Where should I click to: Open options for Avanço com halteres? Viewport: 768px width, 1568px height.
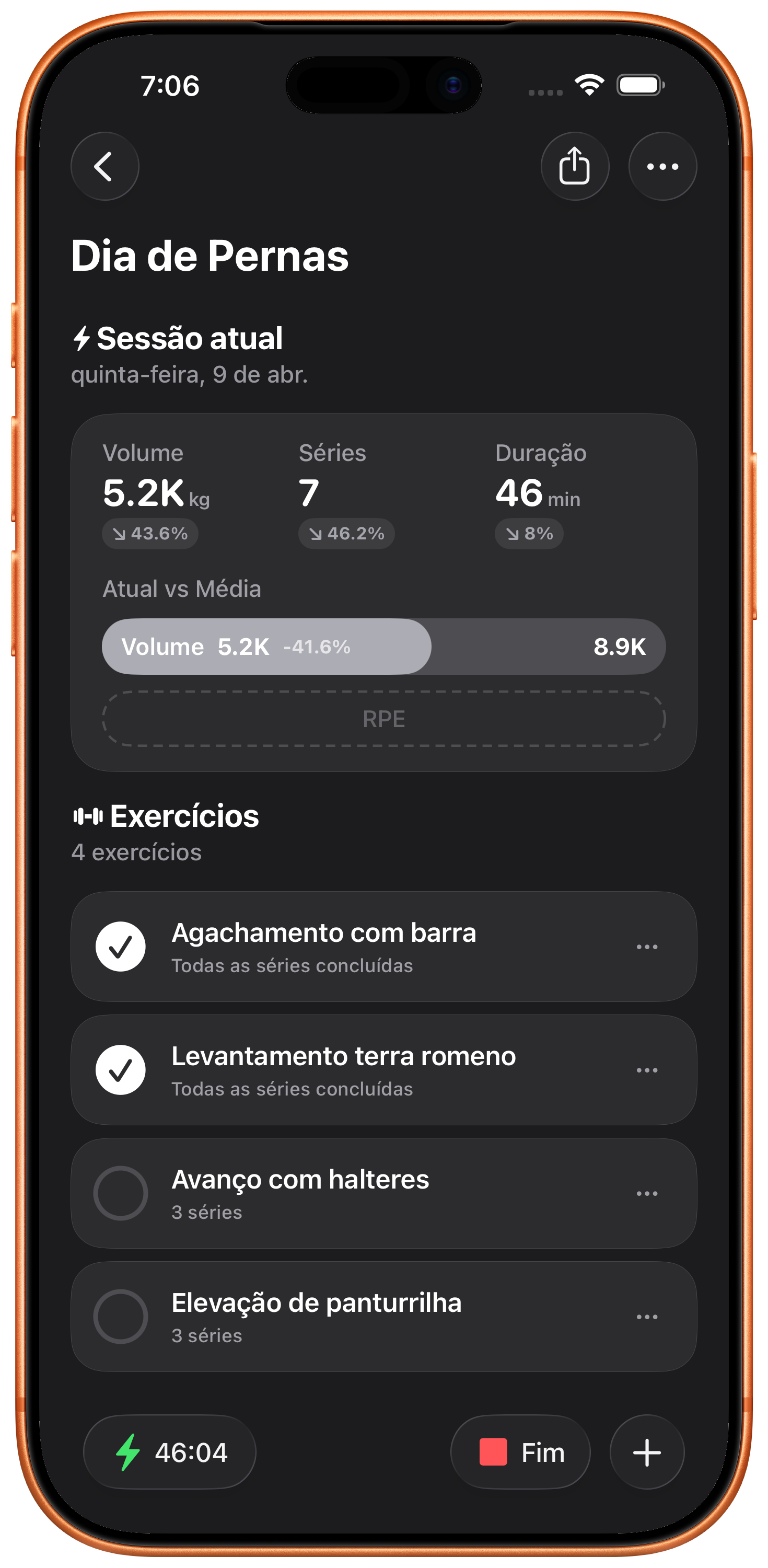point(646,1194)
